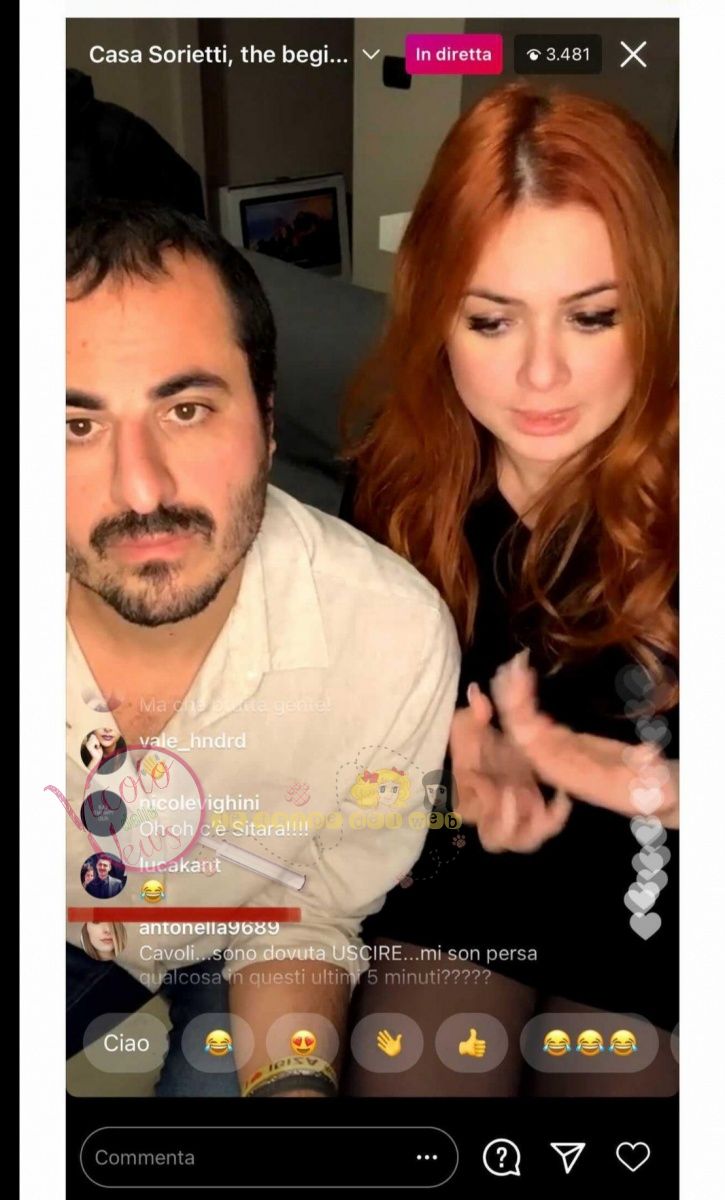Send the heart-eyes emoji reaction

click(x=303, y=1043)
